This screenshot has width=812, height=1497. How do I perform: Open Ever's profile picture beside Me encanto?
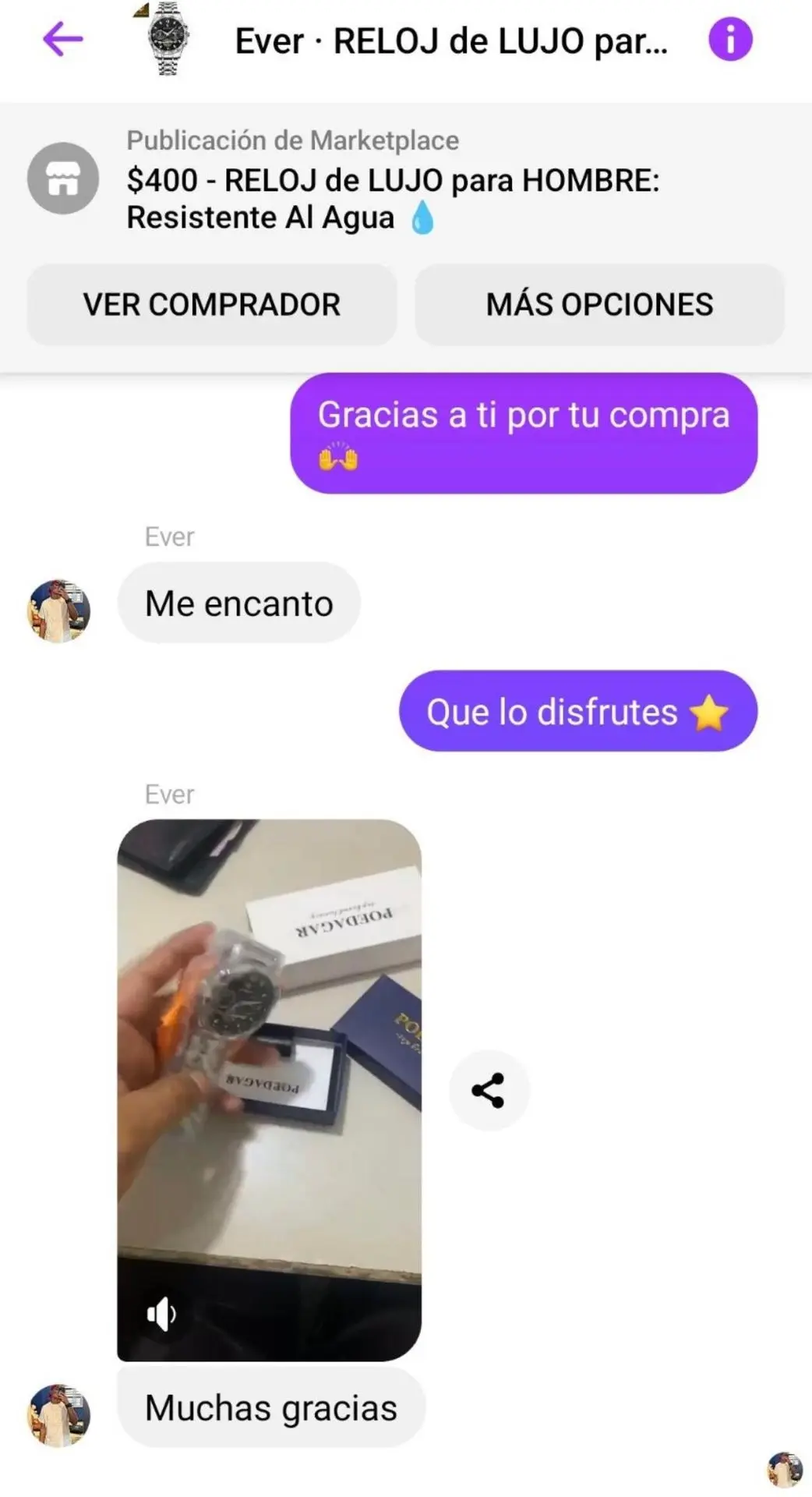(59, 610)
